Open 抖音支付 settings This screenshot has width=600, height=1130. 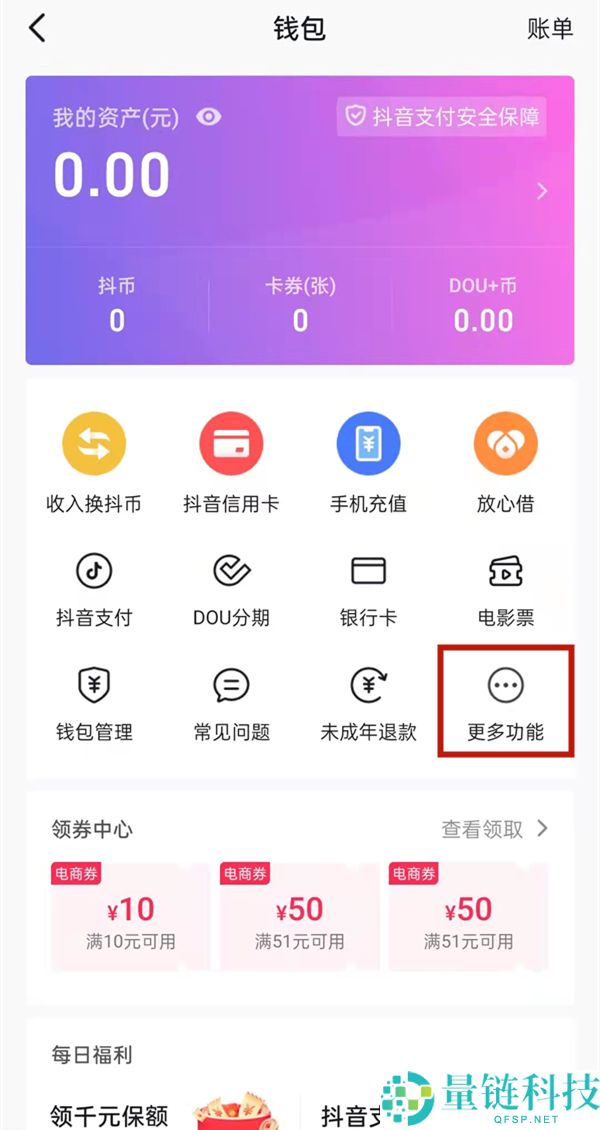tap(94, 588)
